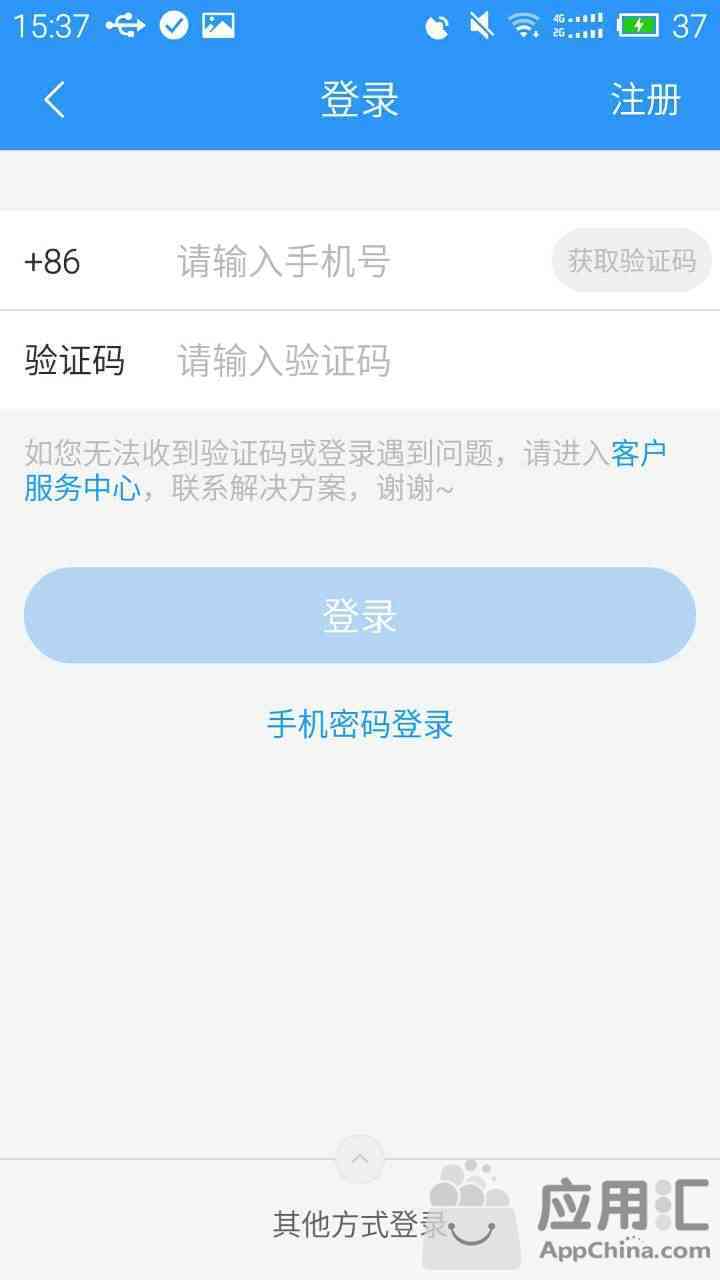Tap the large 登录 login button
Viewport: 720px width, 1280px height.
click(360, 615)
